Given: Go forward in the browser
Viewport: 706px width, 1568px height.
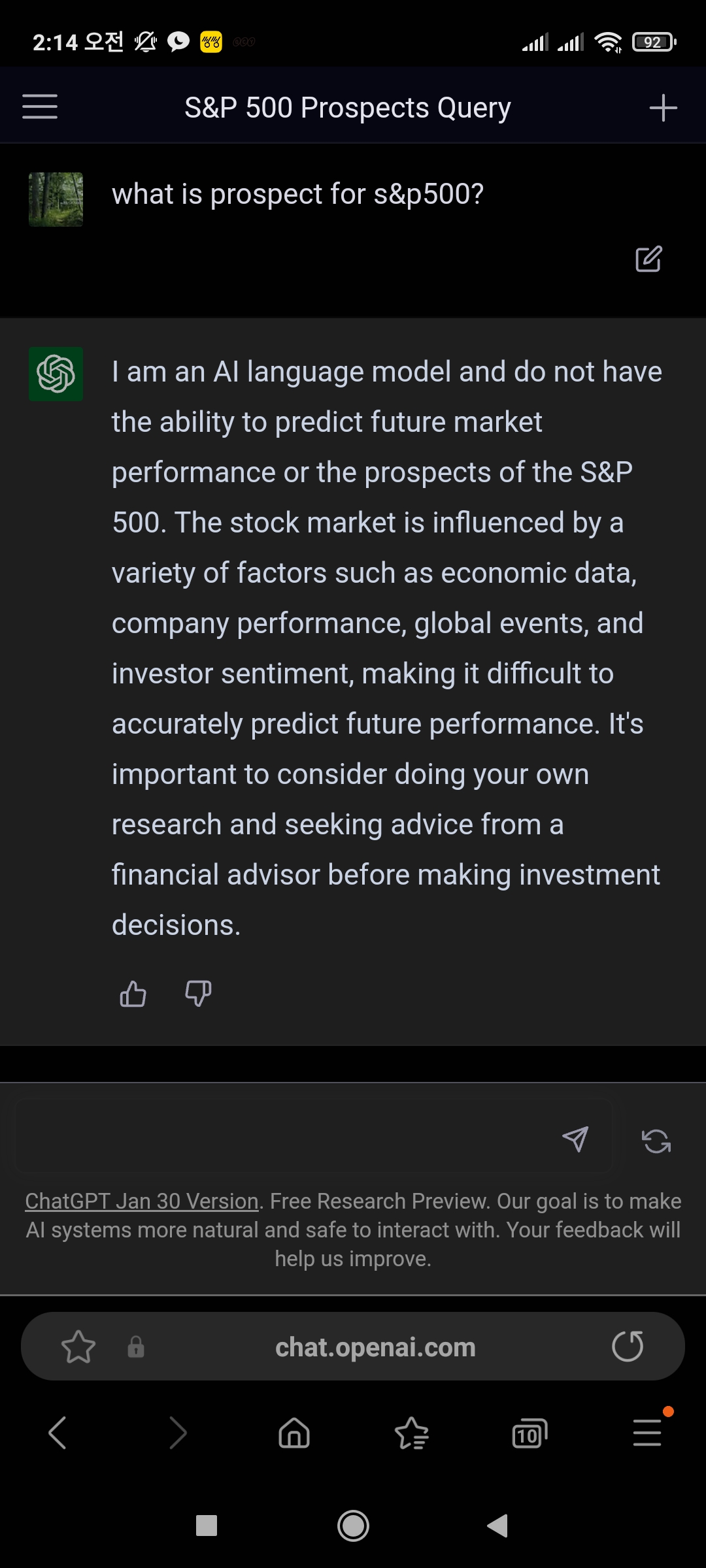Looking at the screenshot, I should 178,1433.
